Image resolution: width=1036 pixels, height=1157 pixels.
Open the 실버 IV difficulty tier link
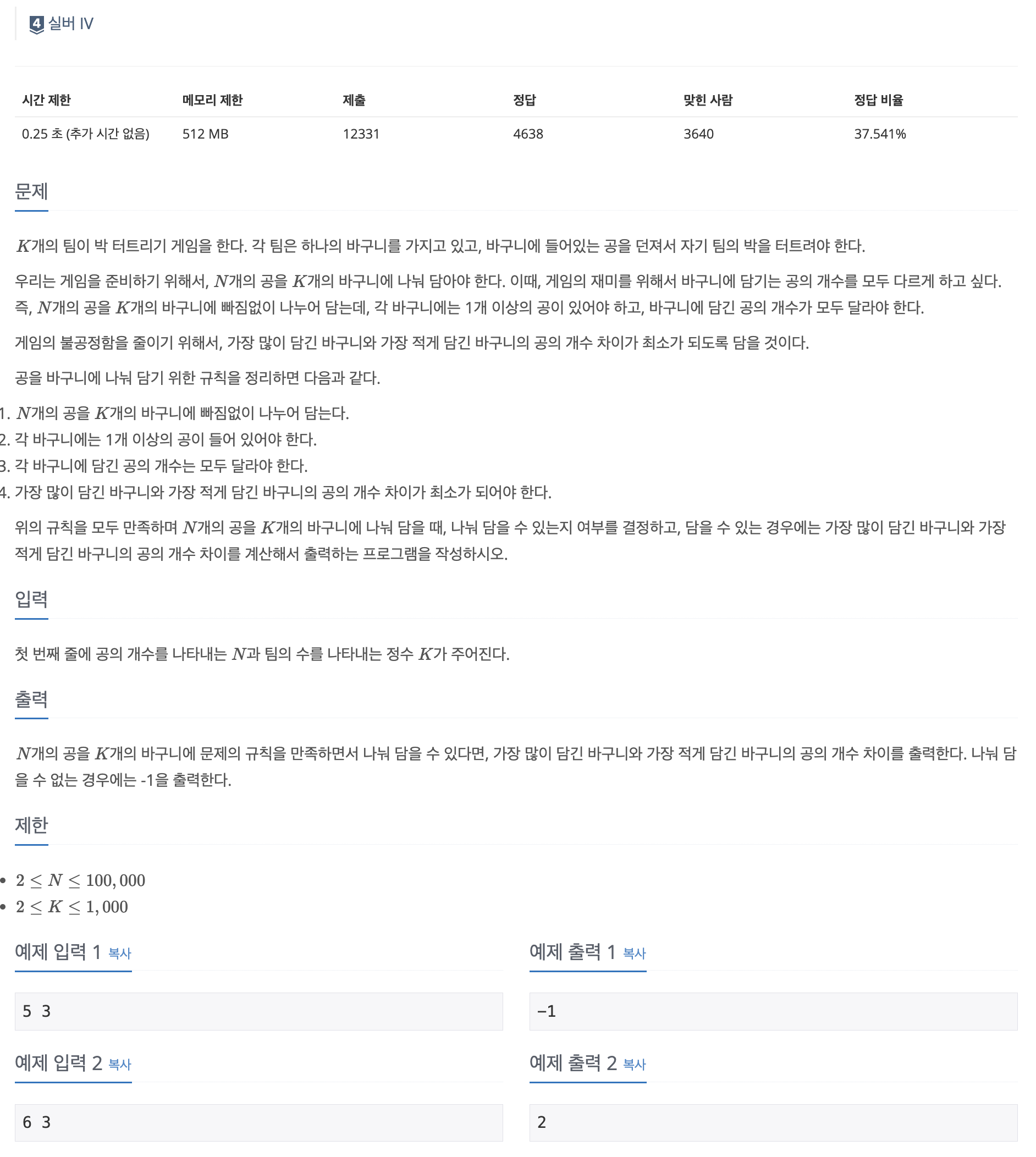click(x=62, y=23)
